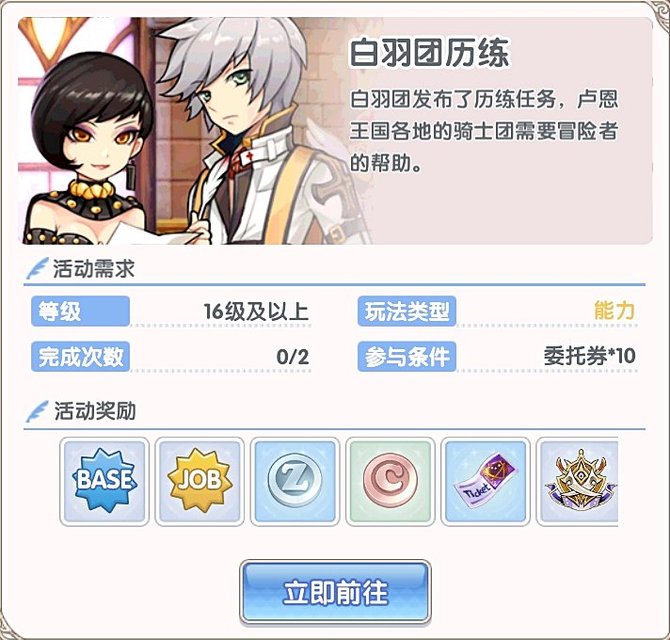Inspect the purple Ticket reward

click(x=485, y=481)
